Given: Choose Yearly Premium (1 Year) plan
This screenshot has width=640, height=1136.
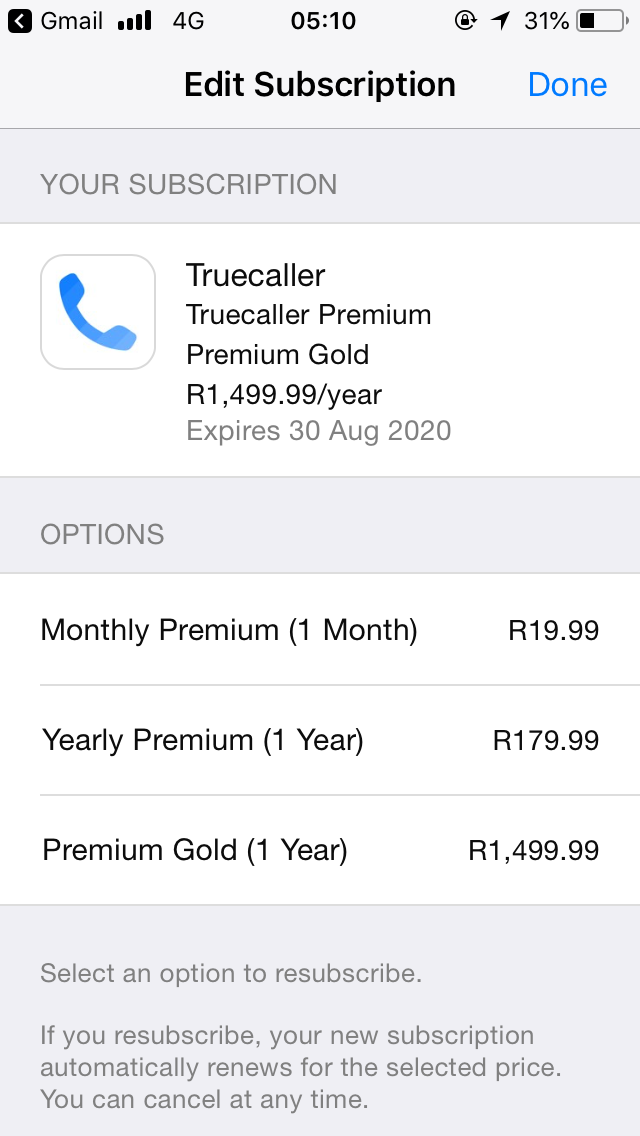Looking at the screenshot, I should [320, 740].
